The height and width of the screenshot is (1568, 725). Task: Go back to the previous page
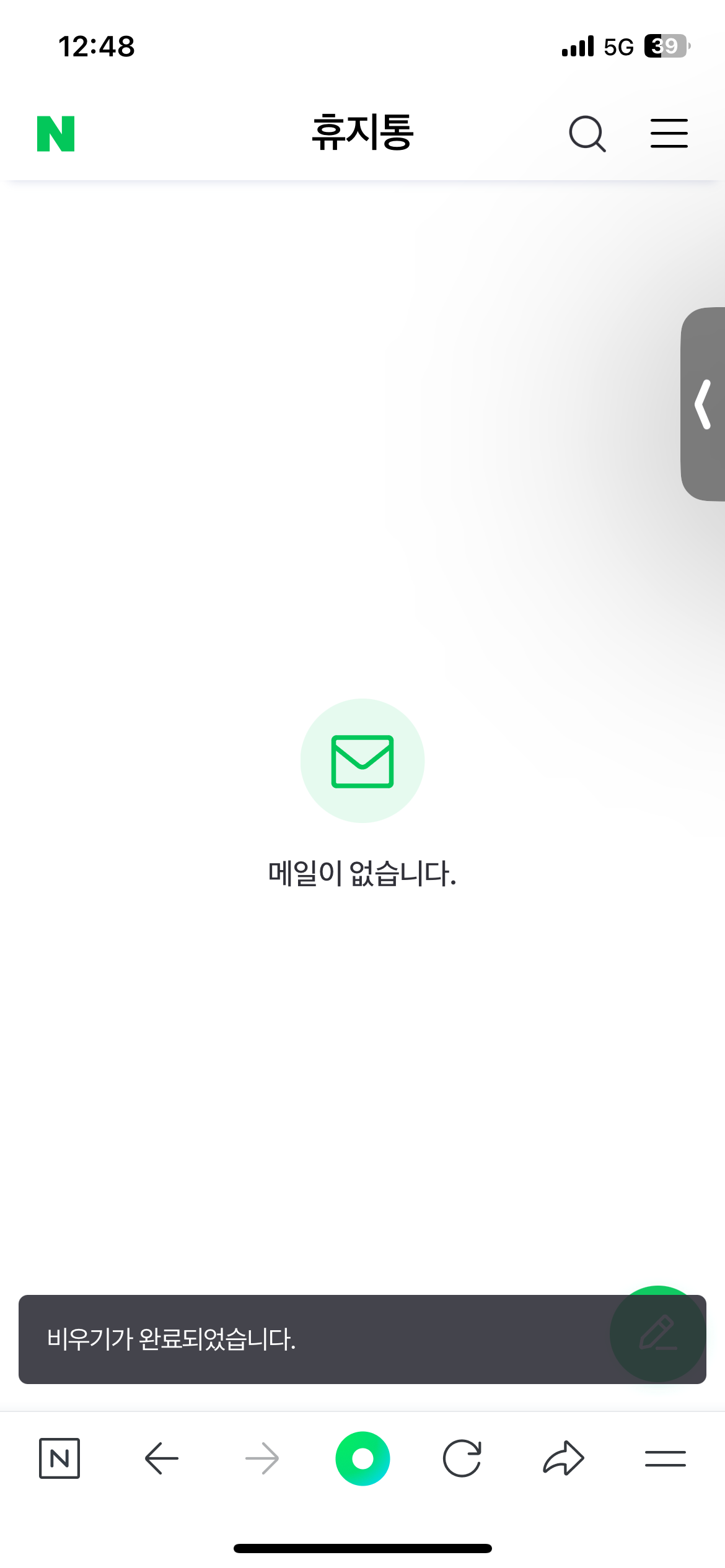[161, 1458]
